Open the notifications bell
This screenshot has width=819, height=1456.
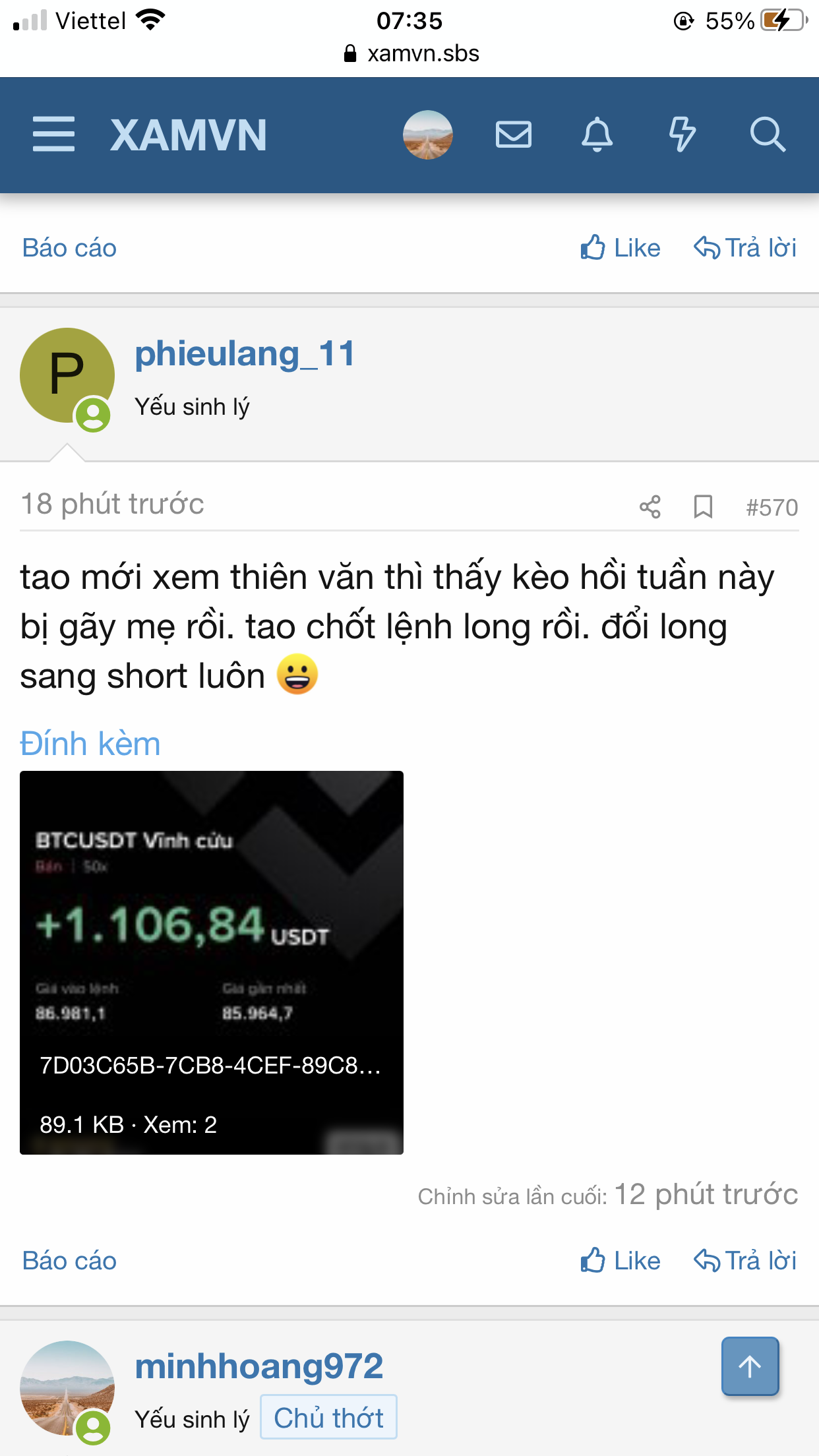[597, 135]
